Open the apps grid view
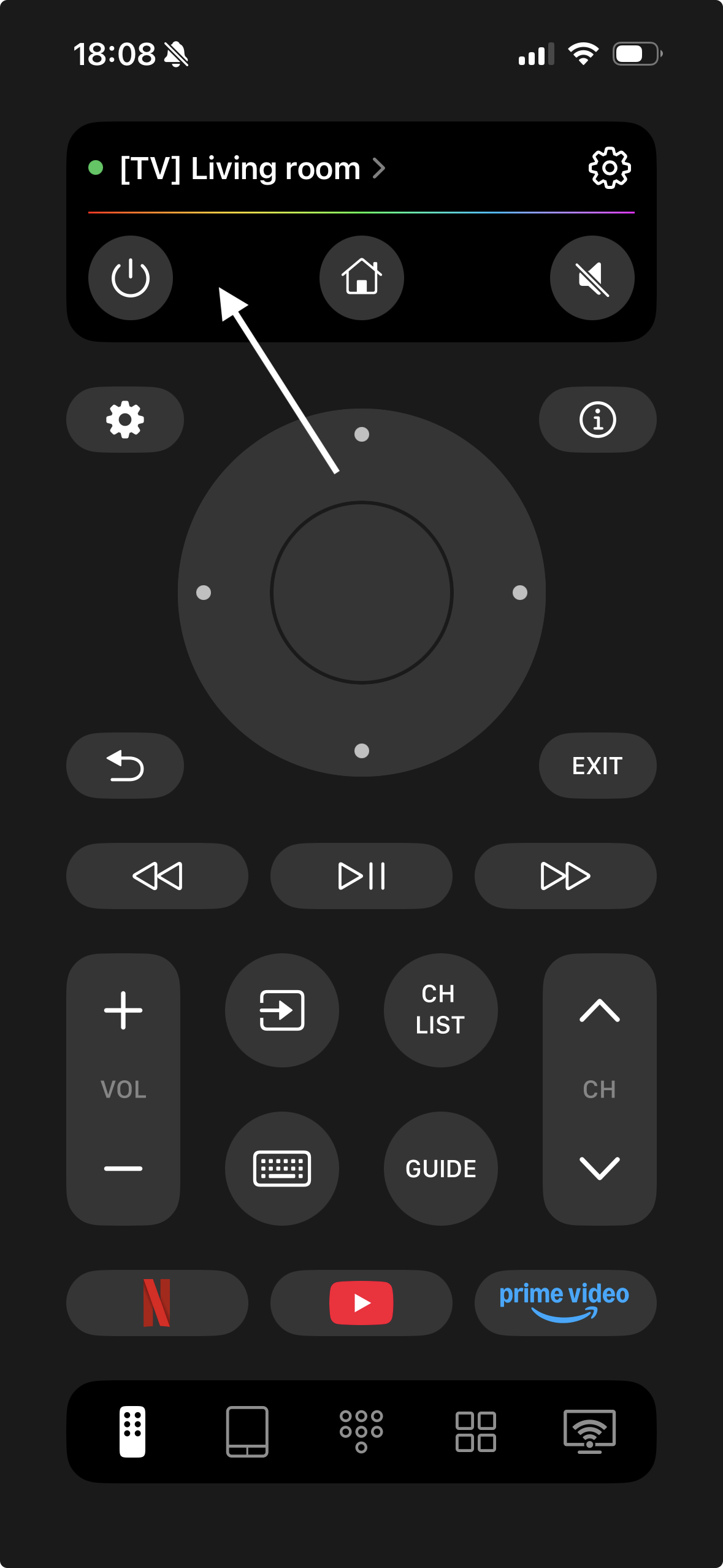This screenshot has height=1568, width=723. (x=475, y=1431)
